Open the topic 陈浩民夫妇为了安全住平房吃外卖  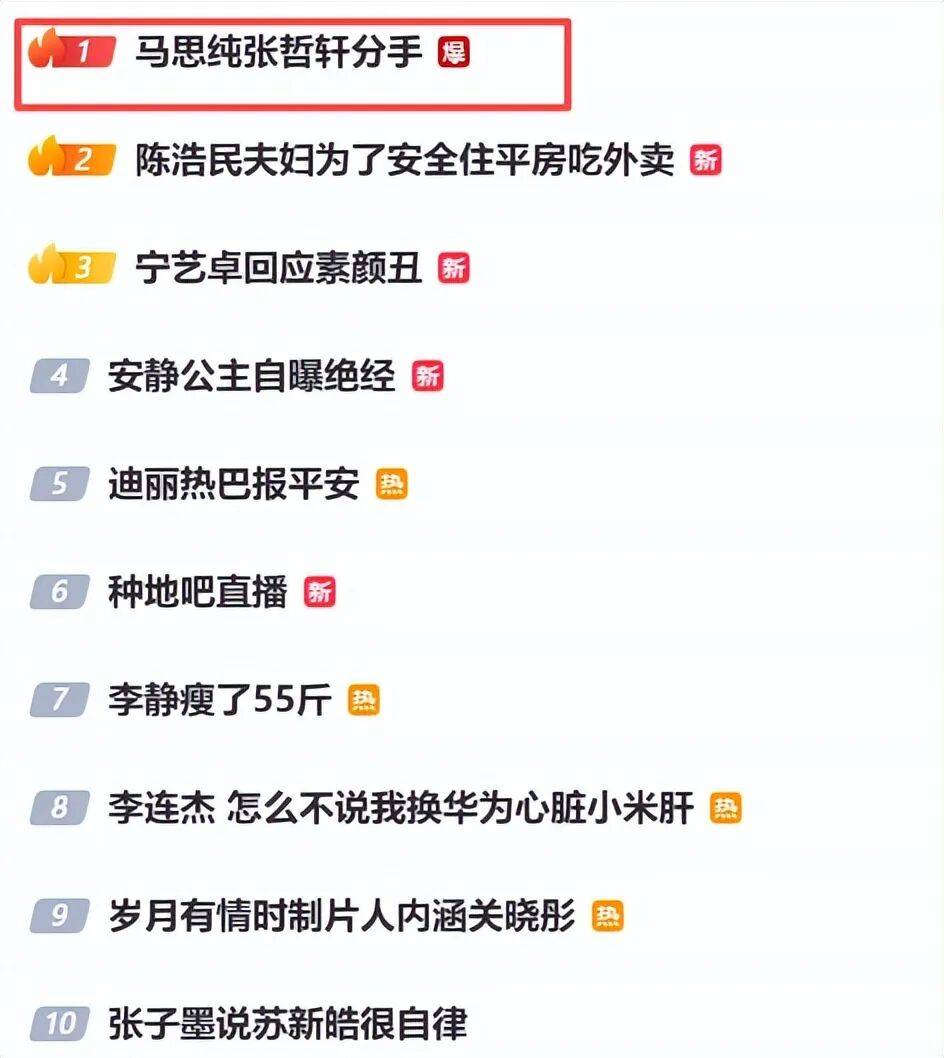pos(405,160)
